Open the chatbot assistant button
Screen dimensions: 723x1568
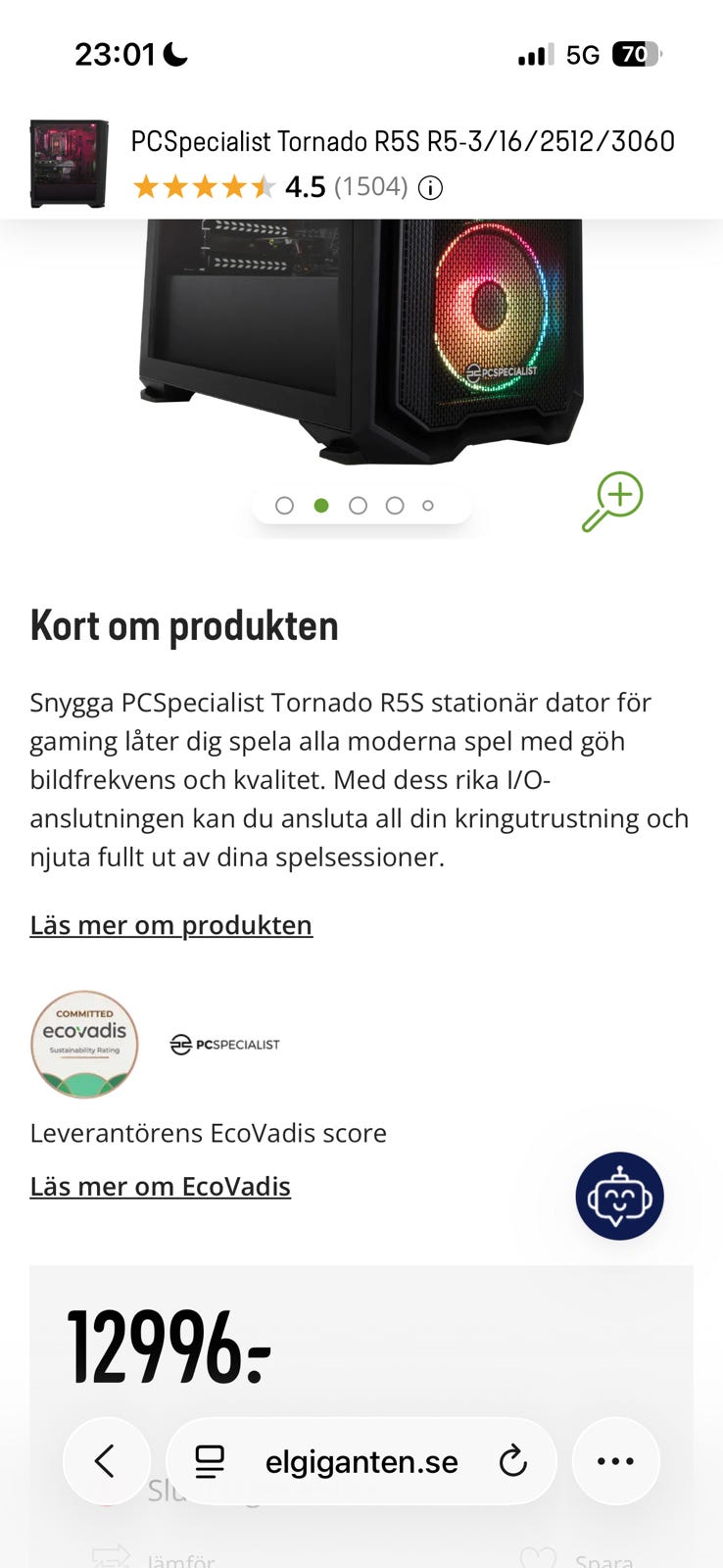coord(619,1196)
